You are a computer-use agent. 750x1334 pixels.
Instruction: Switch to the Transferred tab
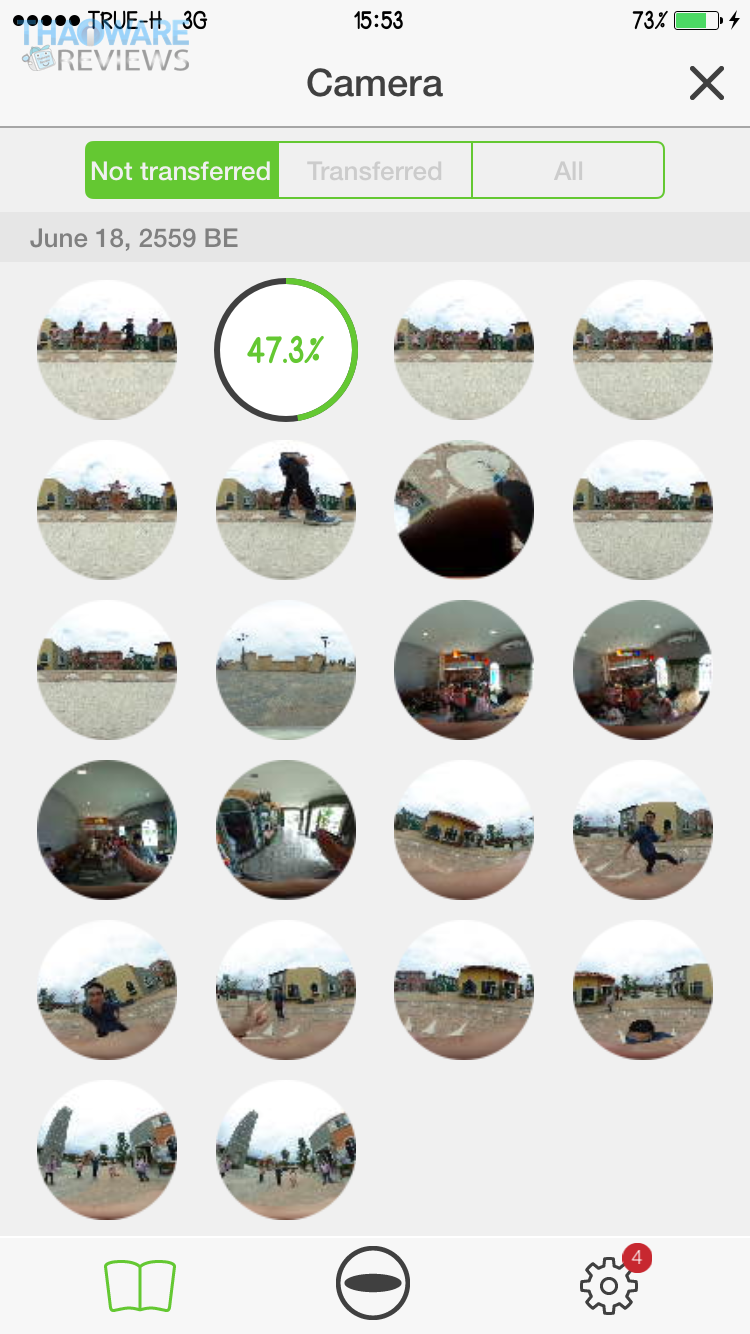(375, 171)
